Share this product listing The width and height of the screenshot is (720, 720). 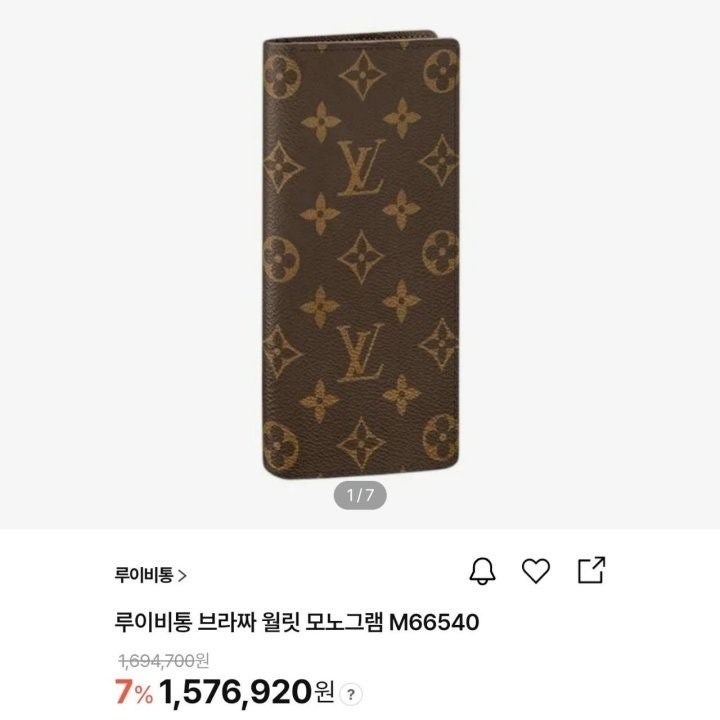(x=592, y=570)
